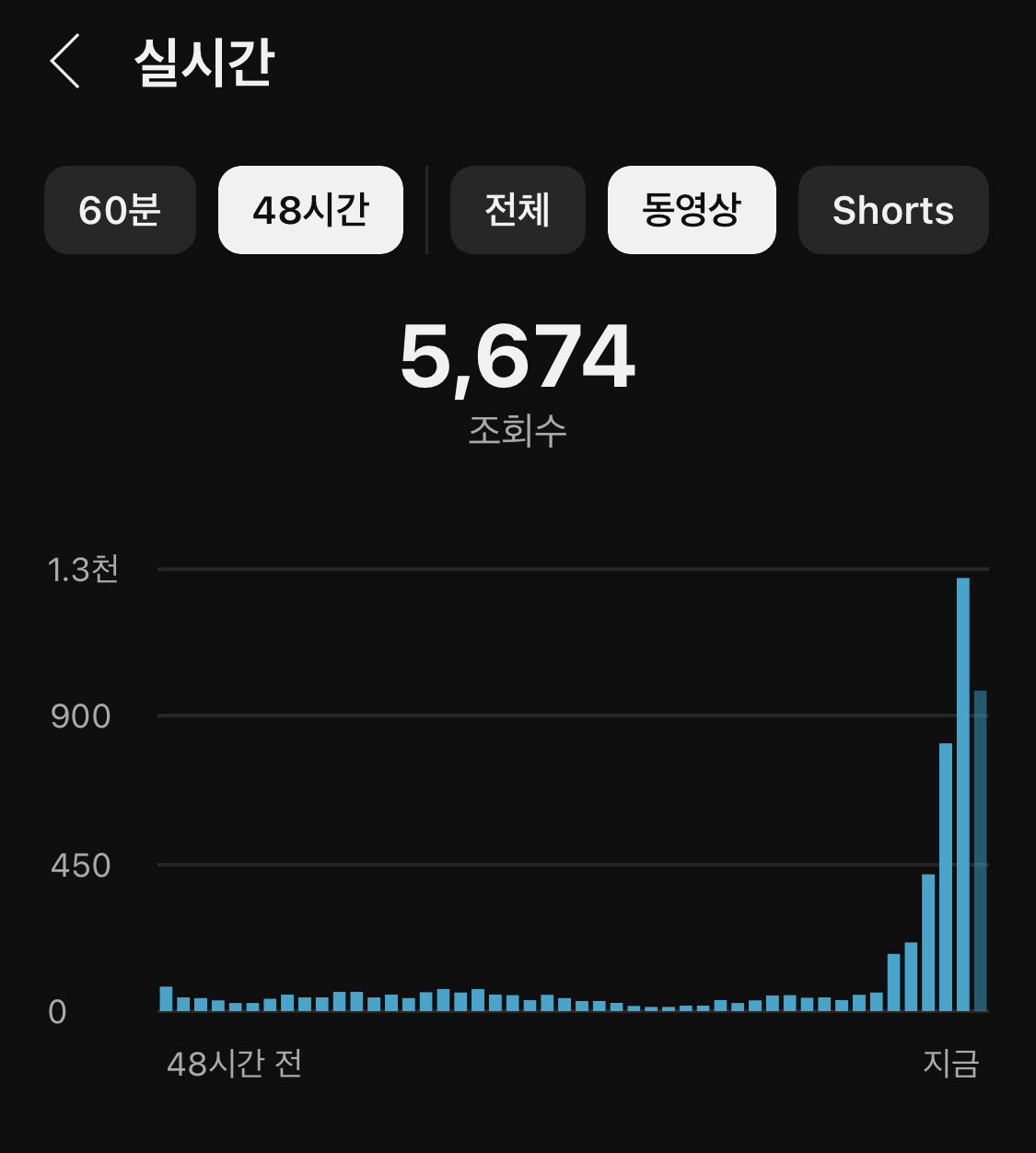Filter views by Shorts
This screenshot has height=1153, width=1036.
[892, 210]
